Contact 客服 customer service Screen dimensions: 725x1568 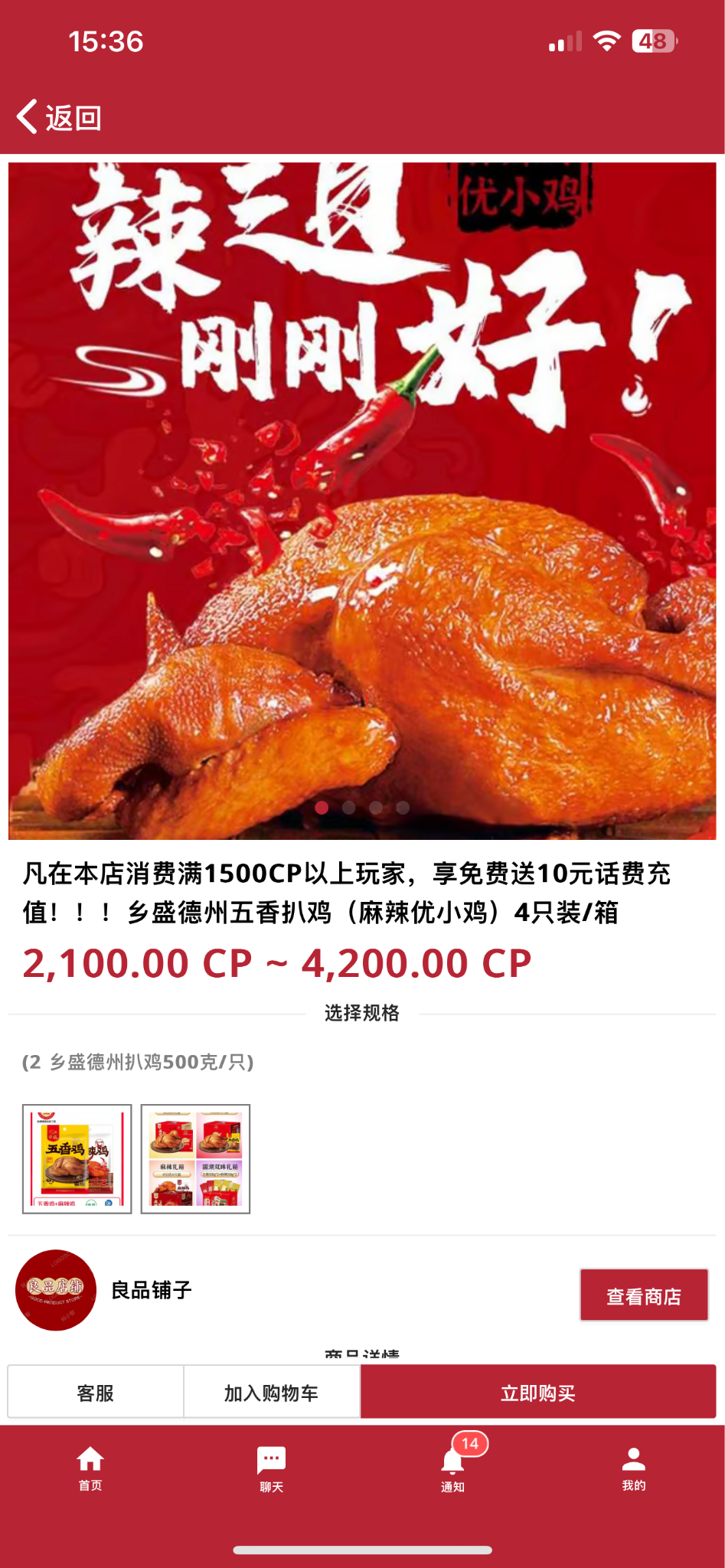[x=96, y=1392]
